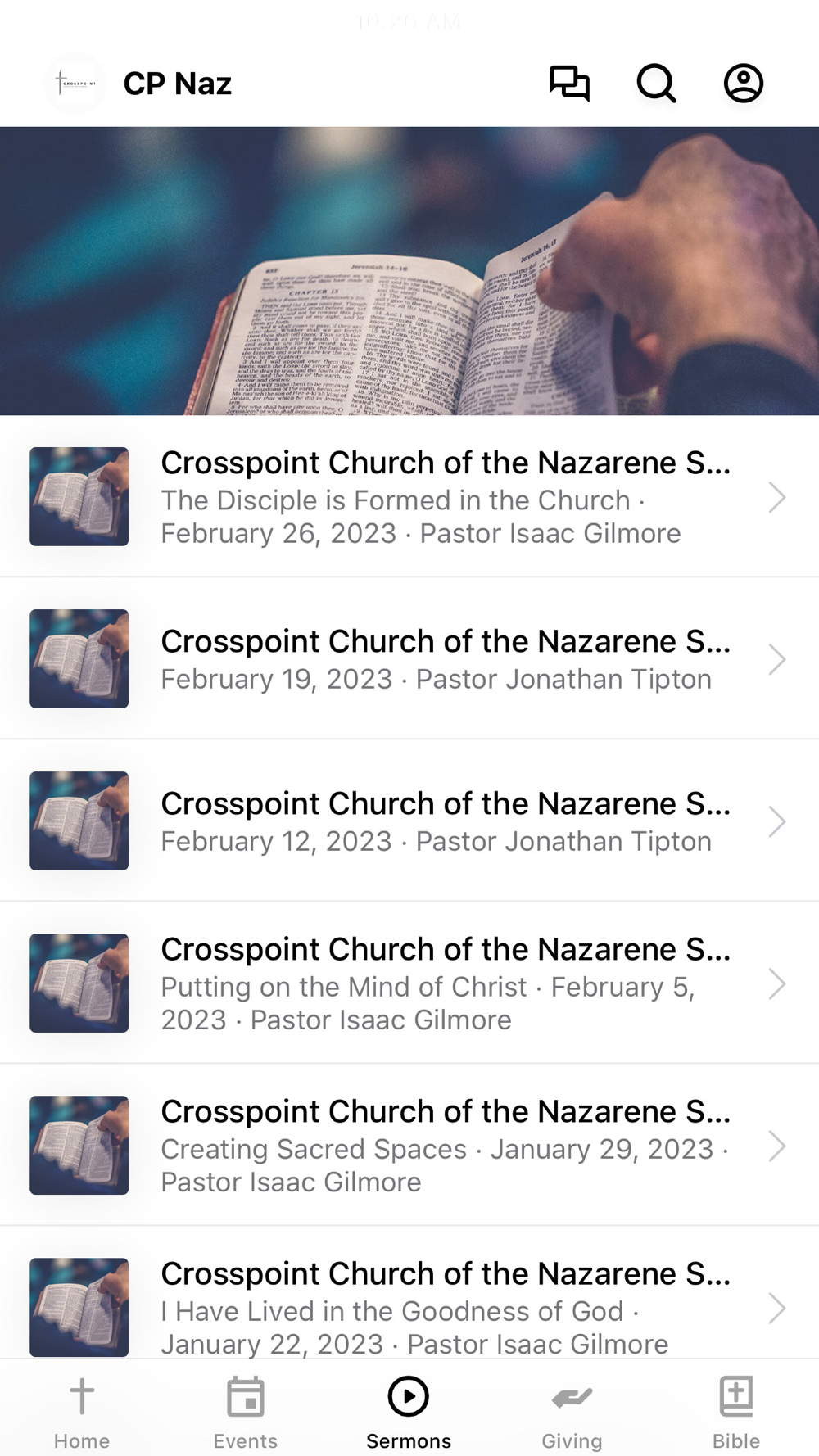The width and height of the screenshot is (819, 1456).
Task: Switch to the Events tab
Action: tap(246, 1413)
